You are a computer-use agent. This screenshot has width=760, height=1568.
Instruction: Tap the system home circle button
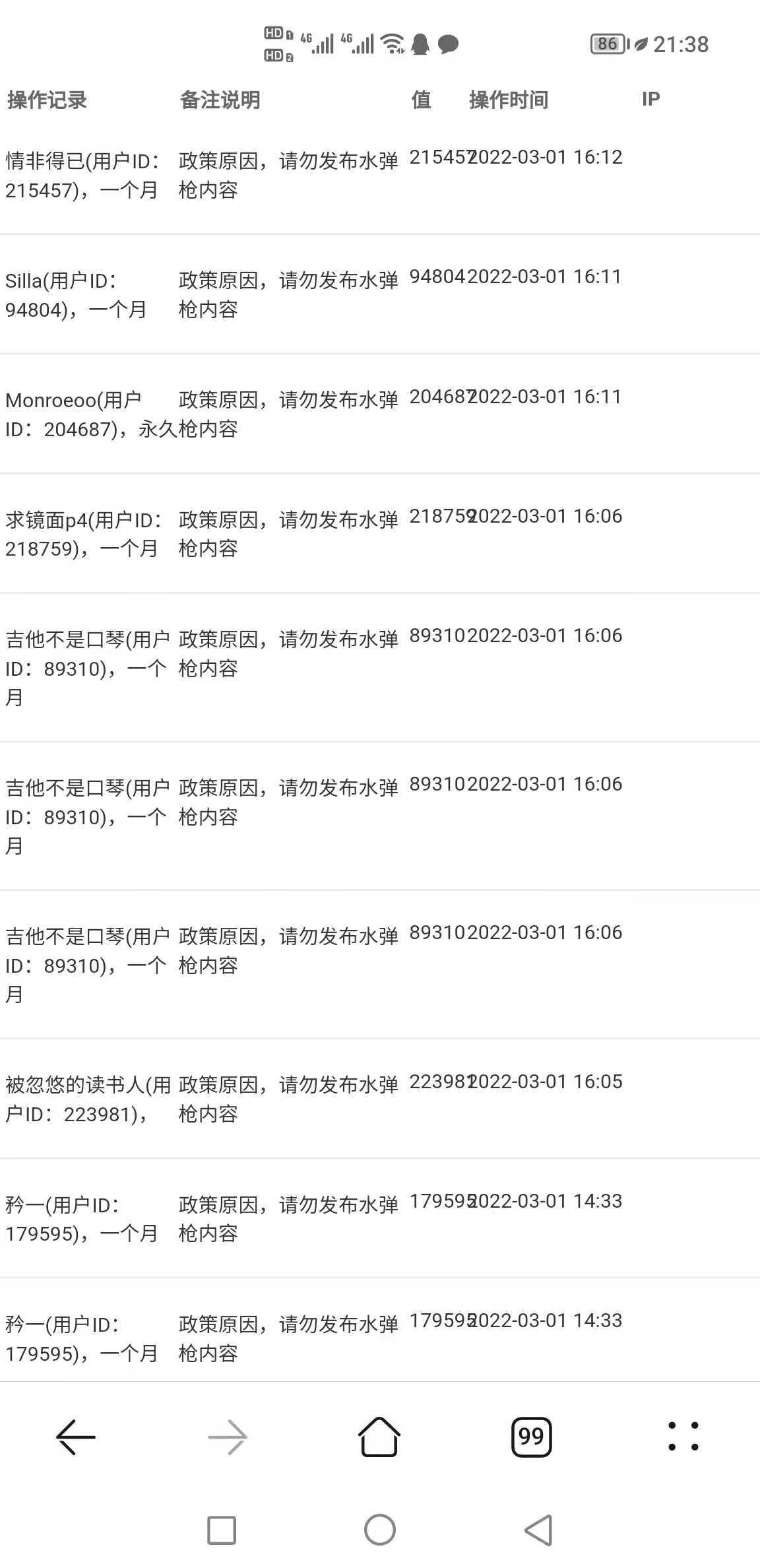pyautogui.click(x=380, y=1530)
